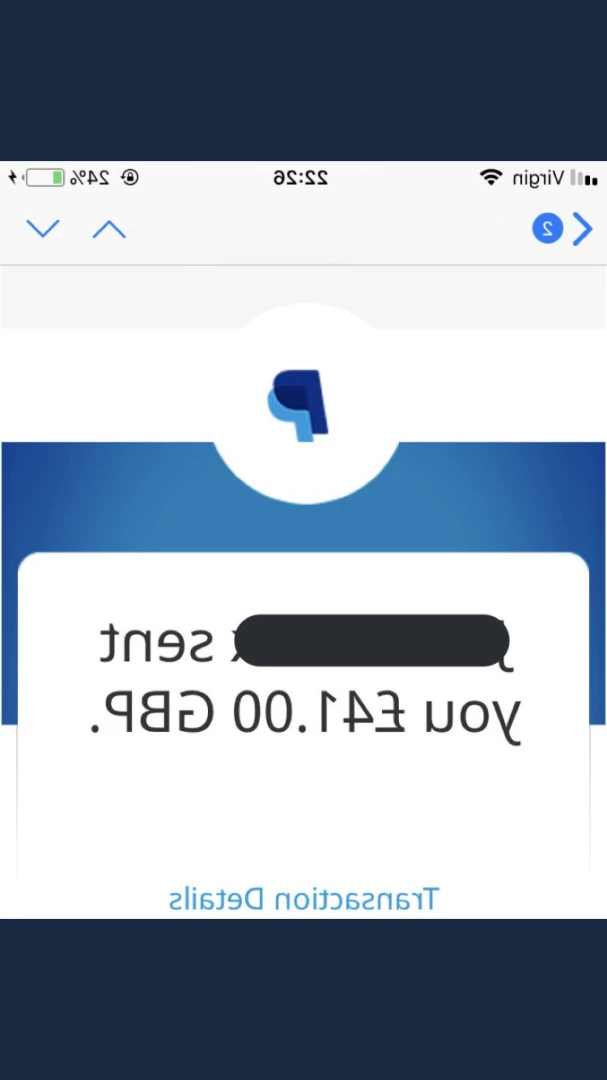Viewport: 607px width, 1080px height.
Task: Open the Transaction Details link
Action: click(303, 899)
